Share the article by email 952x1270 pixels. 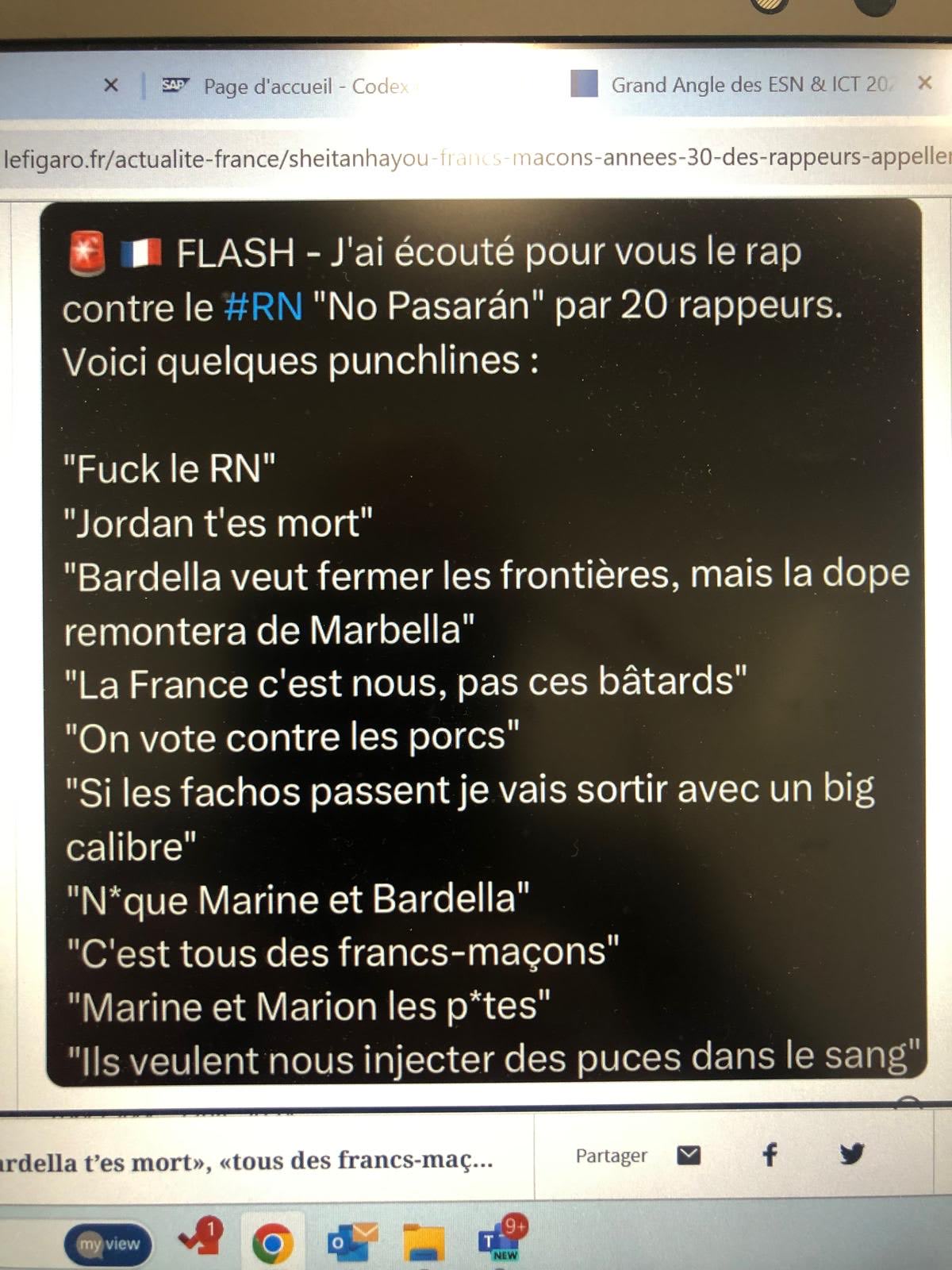point(689,1155)
